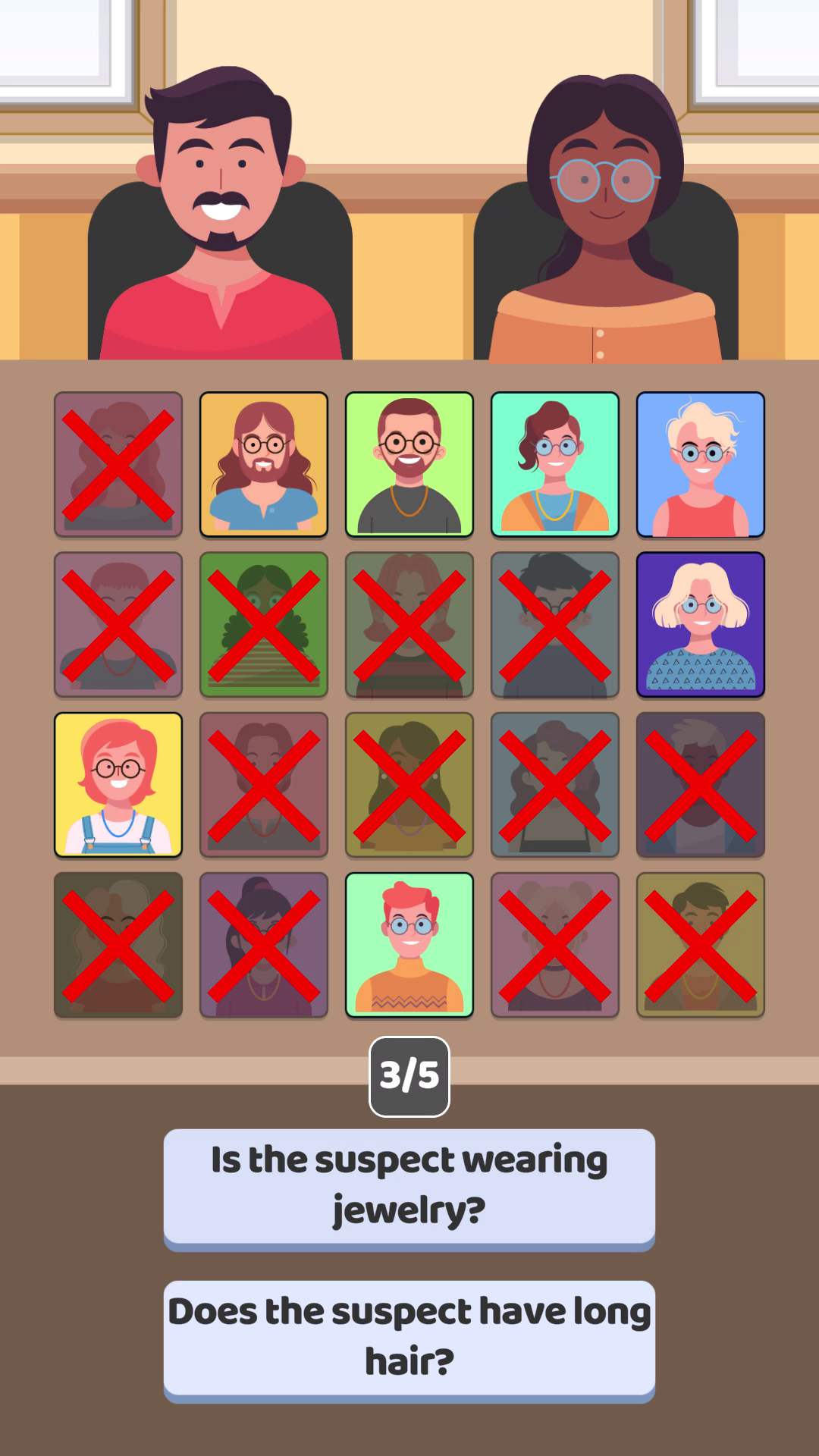
Task: Select the long-haired bearded suspect on orange card
Action: (x=264, y=464)
